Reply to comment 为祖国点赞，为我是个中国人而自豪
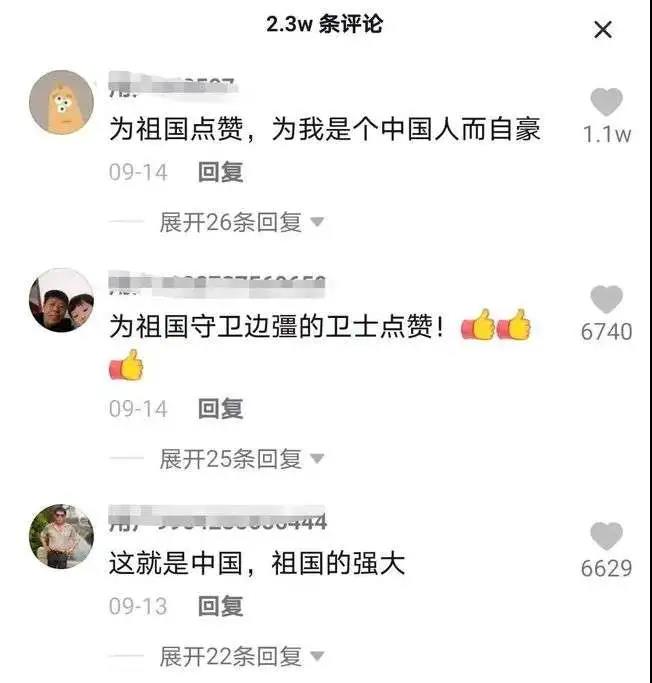This screenshot has width=652, height=683. (220, 172)
